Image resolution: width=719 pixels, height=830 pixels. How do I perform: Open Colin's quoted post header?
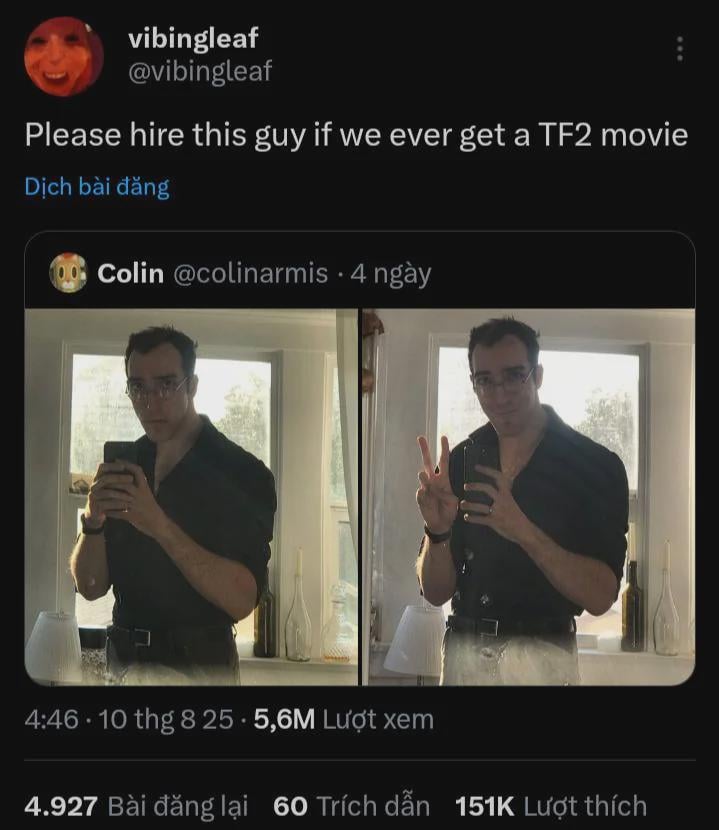pyautogui.click(x=240, y=274)
